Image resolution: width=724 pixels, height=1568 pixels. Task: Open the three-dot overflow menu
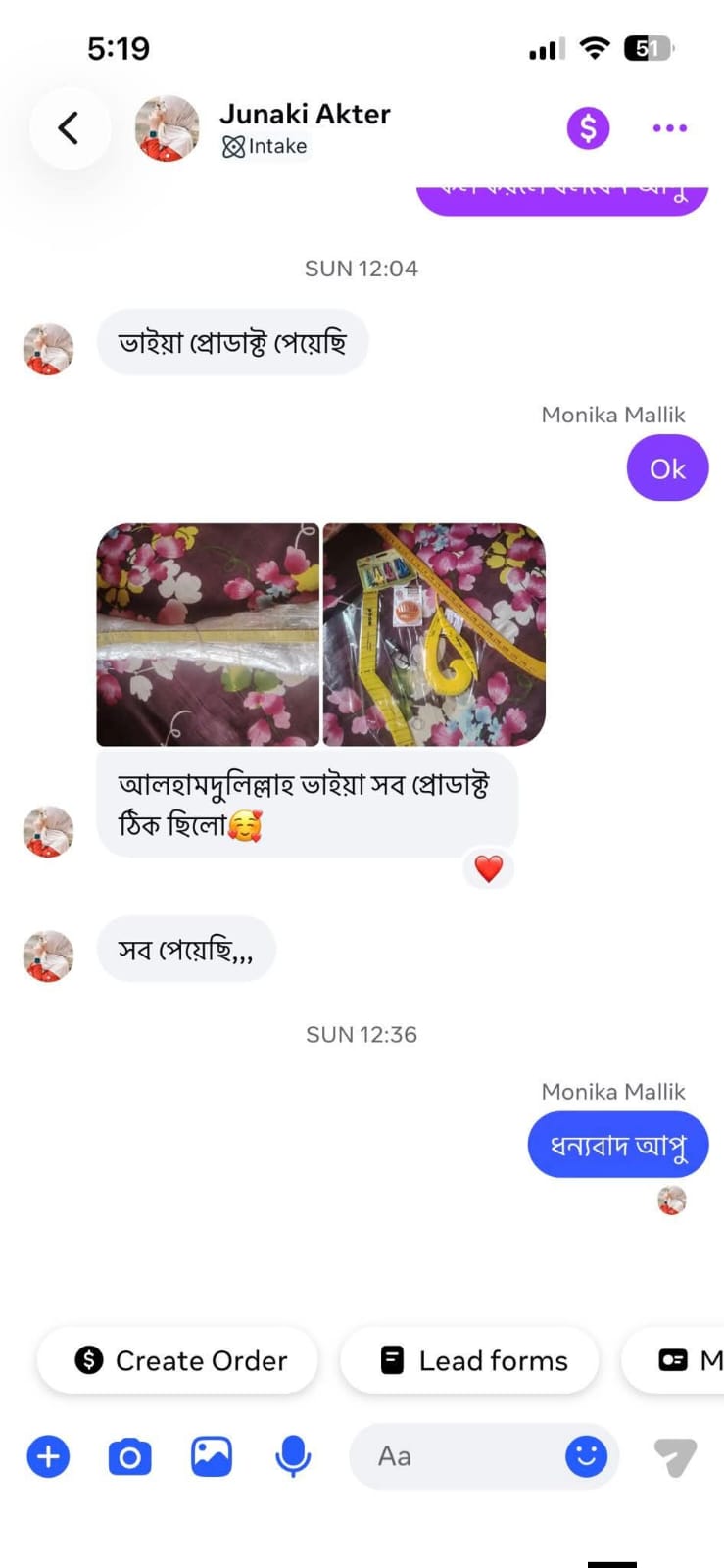(669, 127)
